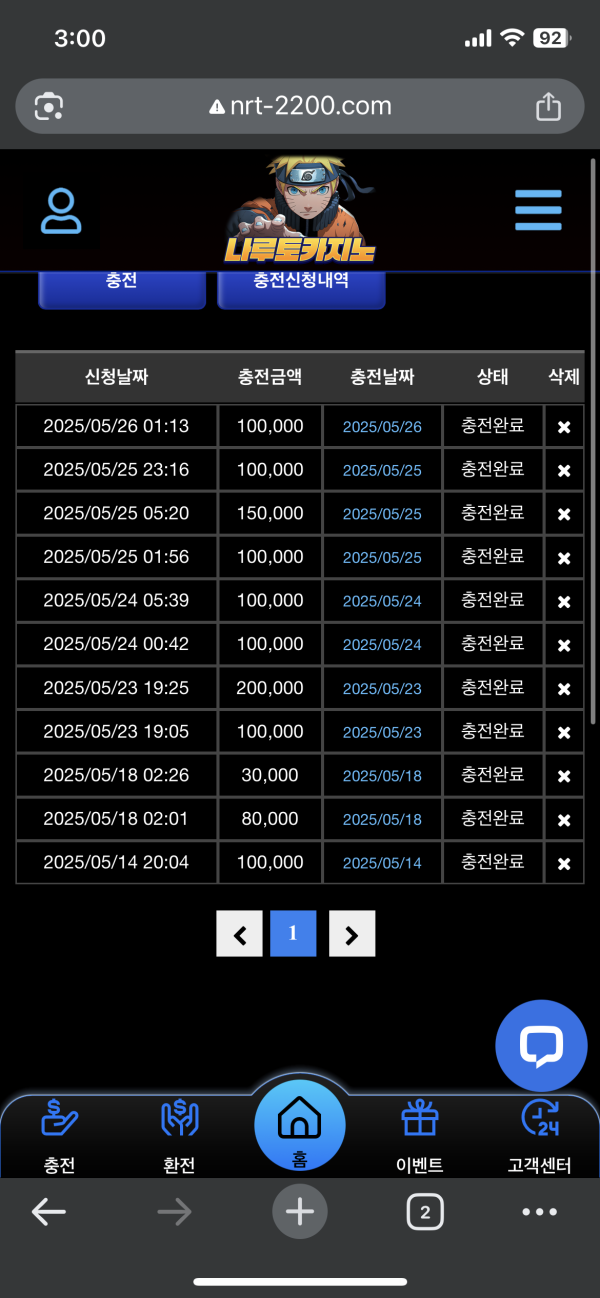The image size is (600, 1298).
Task: Share the page from address bar
Action: [x=548, y=106]
